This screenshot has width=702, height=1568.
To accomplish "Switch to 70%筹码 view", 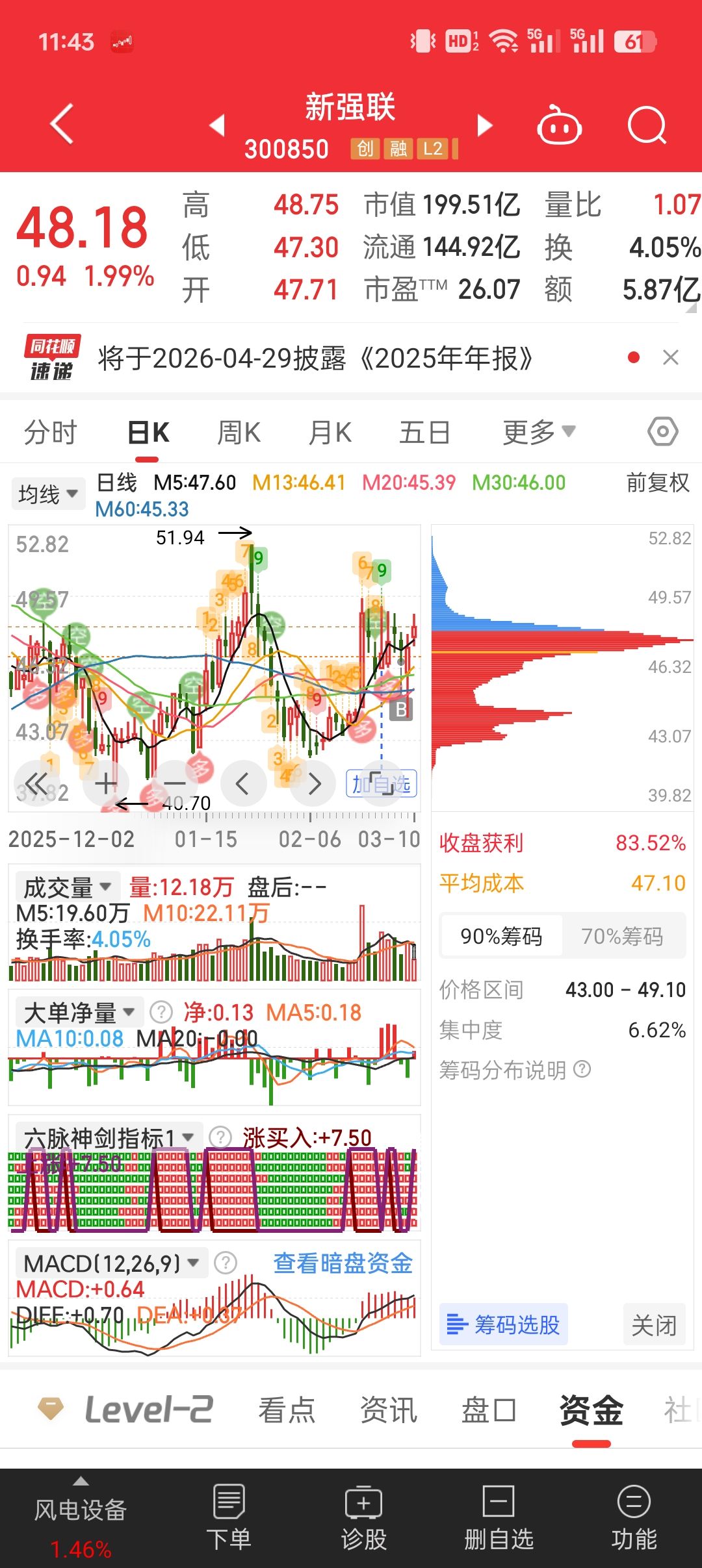I will [x=622, y=936].
